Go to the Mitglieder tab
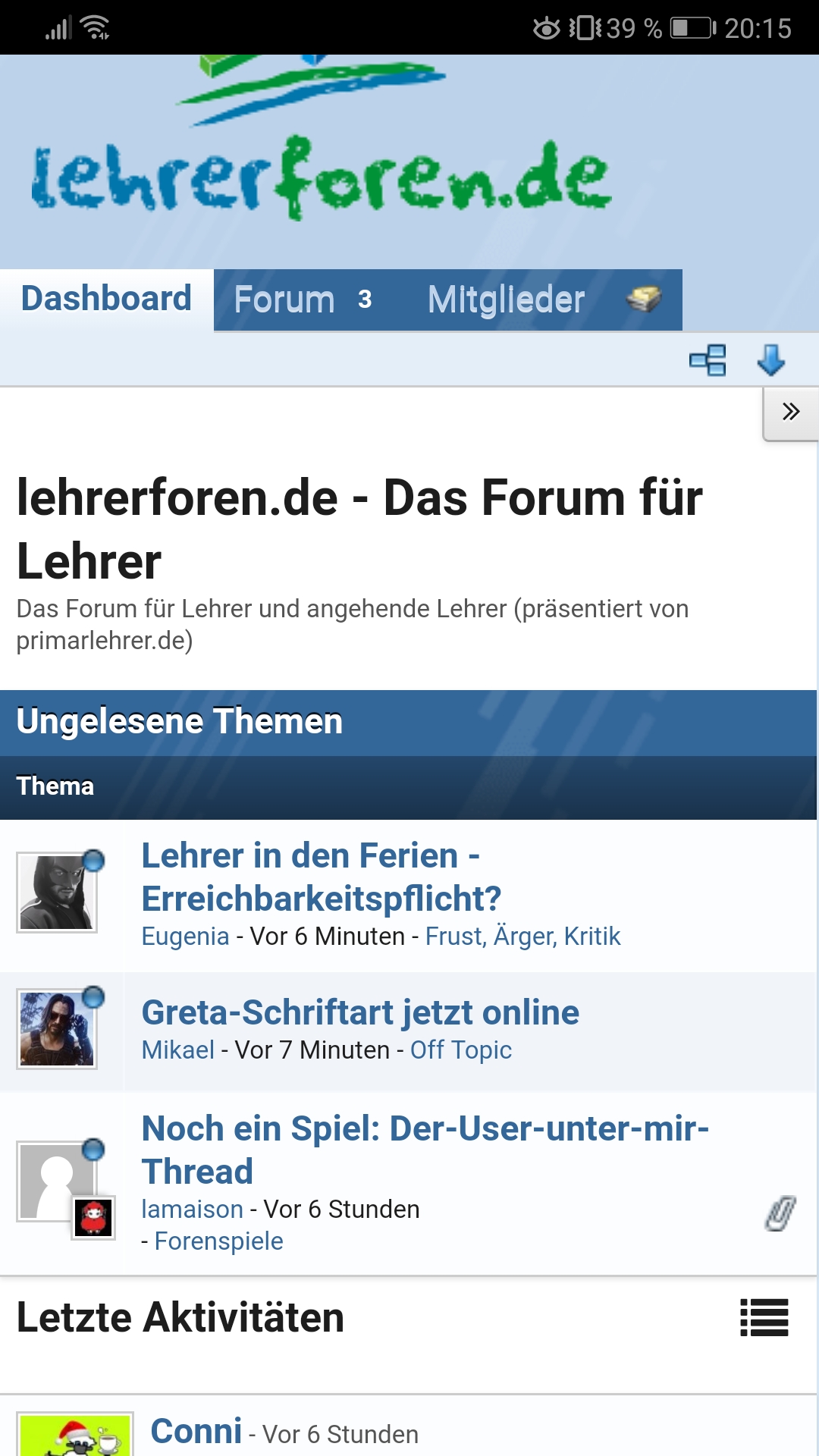Viewport: 819px width, 1456px height. 506,300
